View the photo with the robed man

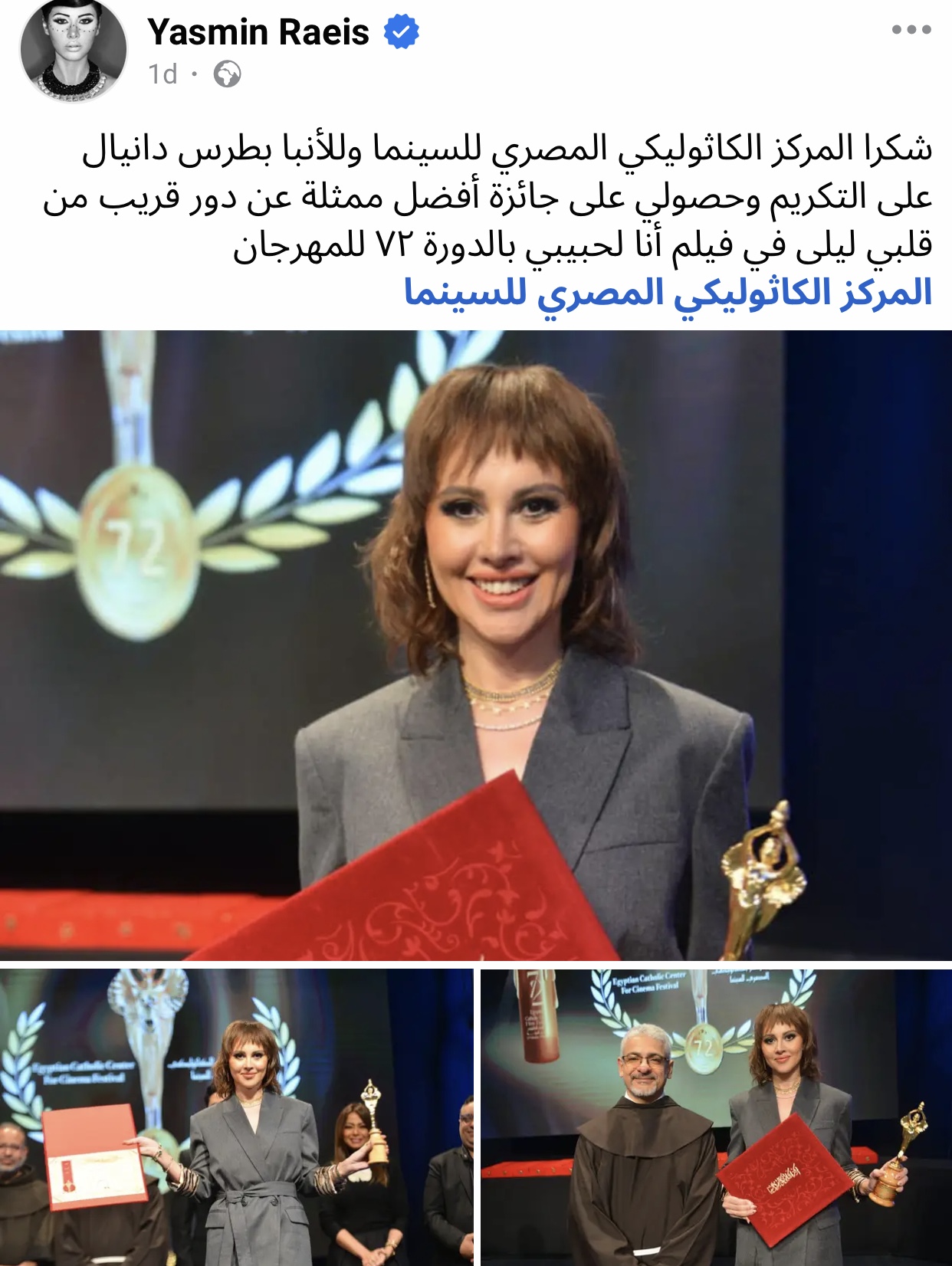[716, 1117]
